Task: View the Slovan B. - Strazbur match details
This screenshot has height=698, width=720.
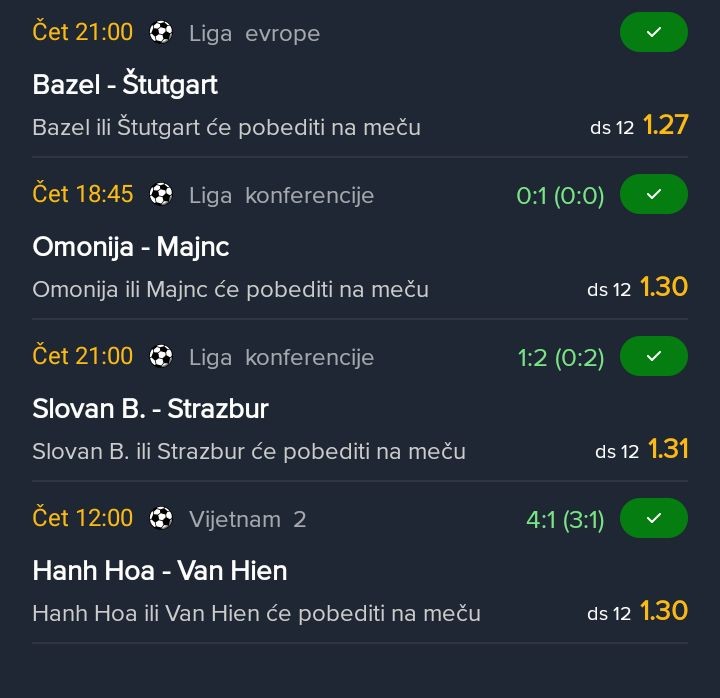Action: pos(151,409)
